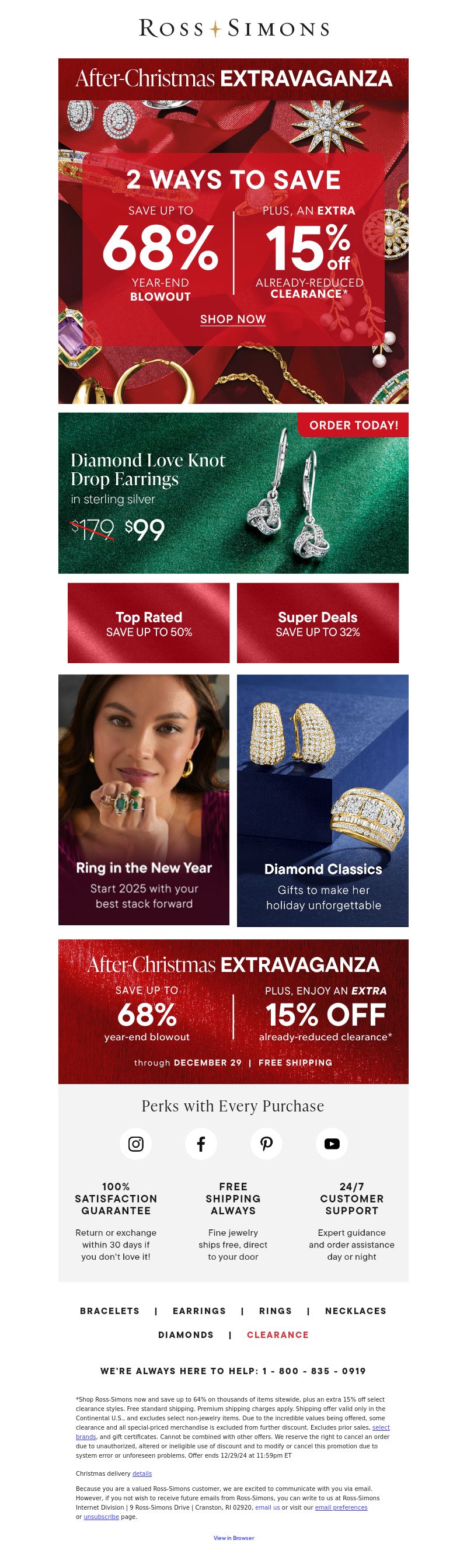Open the Ross-Simons YouTube channel

[331, 1144]
